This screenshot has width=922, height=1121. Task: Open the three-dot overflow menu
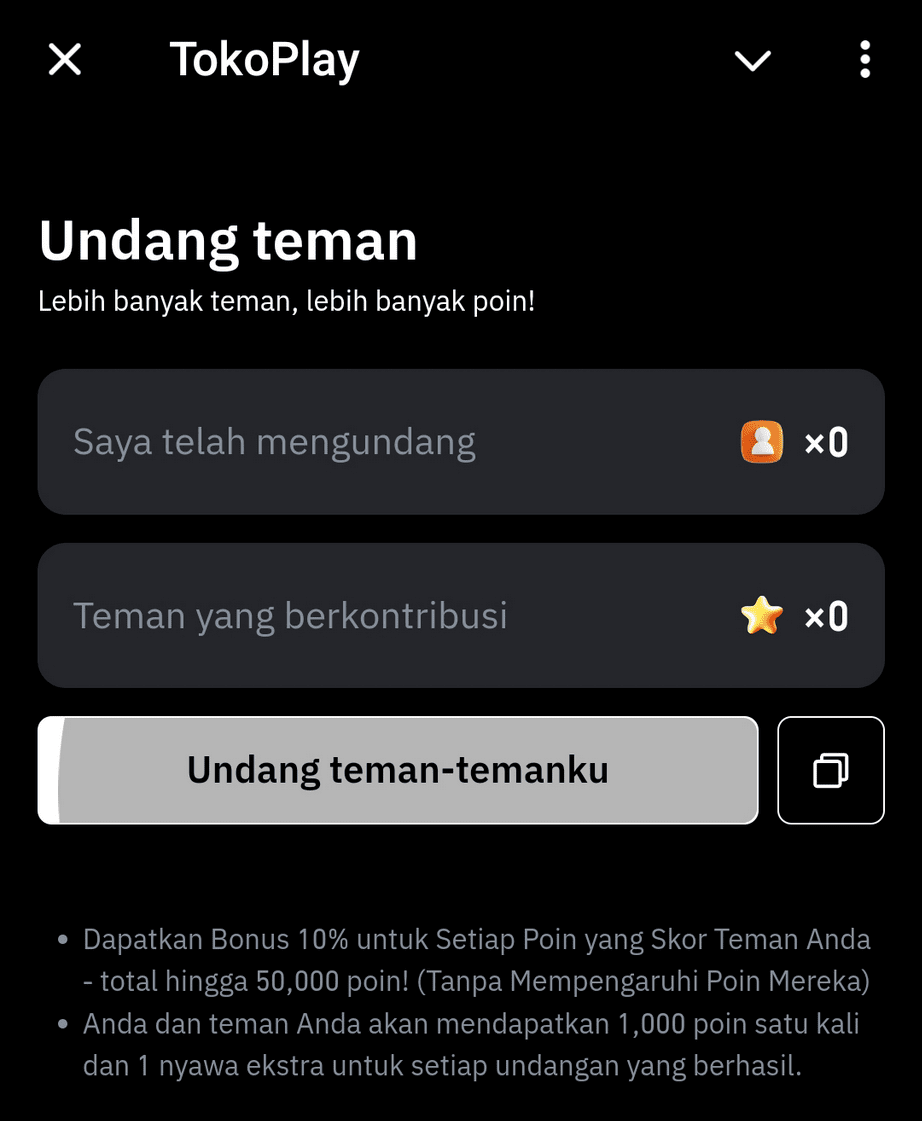tap(865, 60)
